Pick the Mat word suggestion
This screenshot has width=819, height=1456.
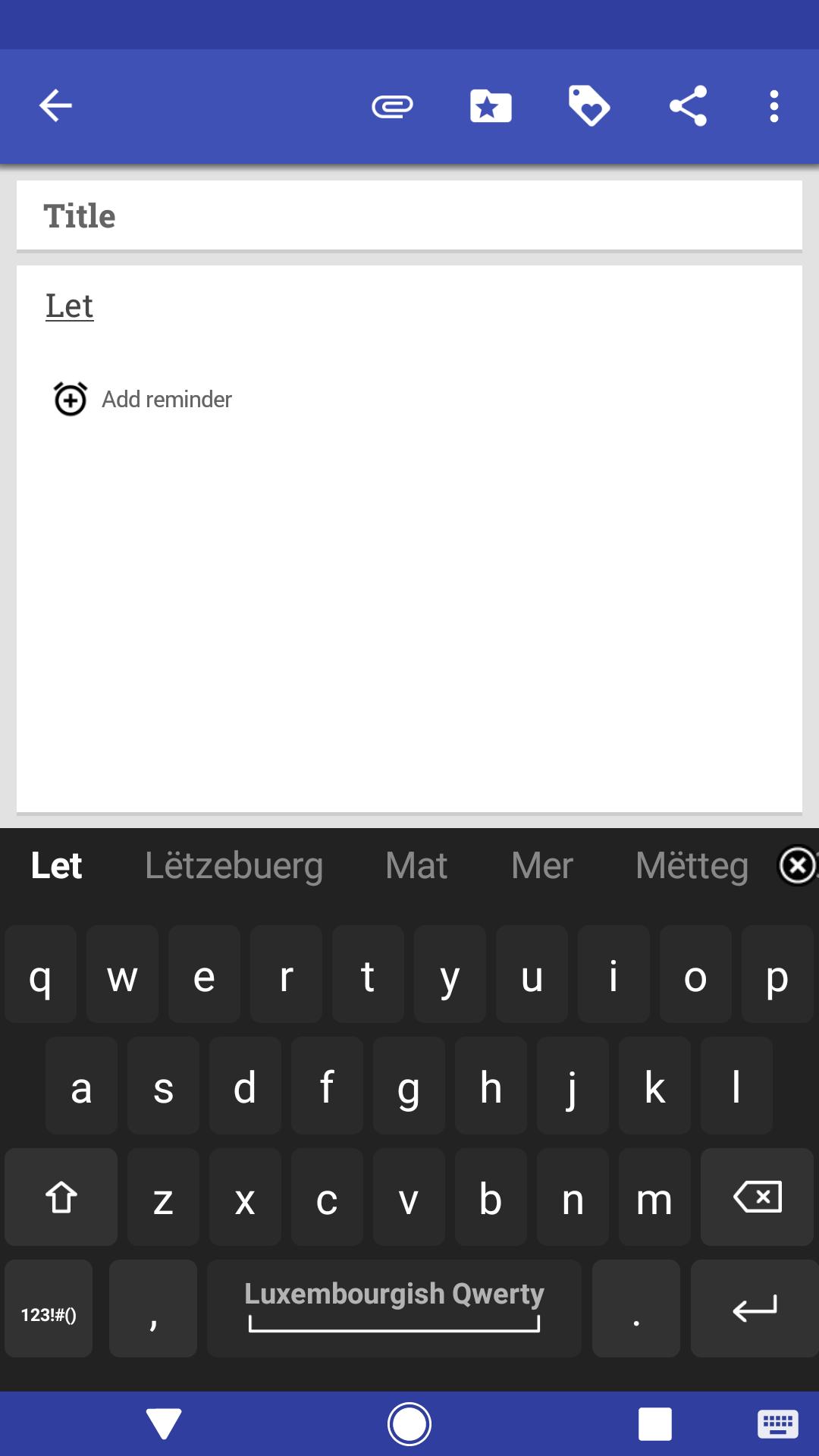click(x=416, y=865)
